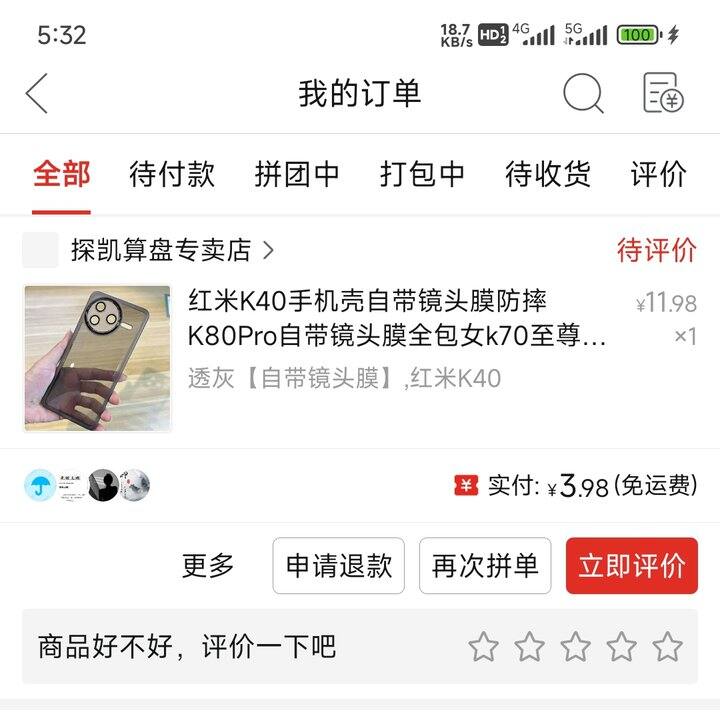Rate the product five stars

pyautogui.click(x=667, y=647)
